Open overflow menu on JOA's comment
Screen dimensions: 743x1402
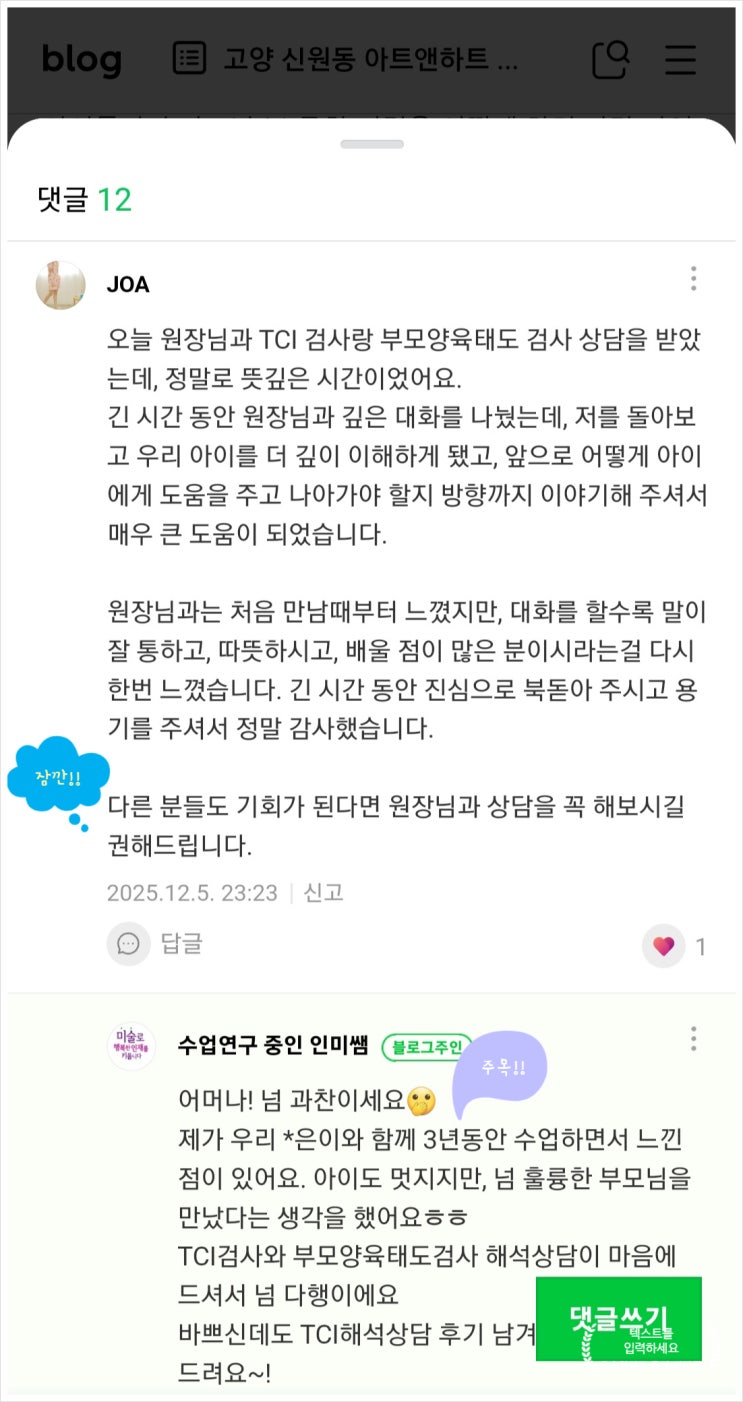pyautogui.click(x=693, y=279)
